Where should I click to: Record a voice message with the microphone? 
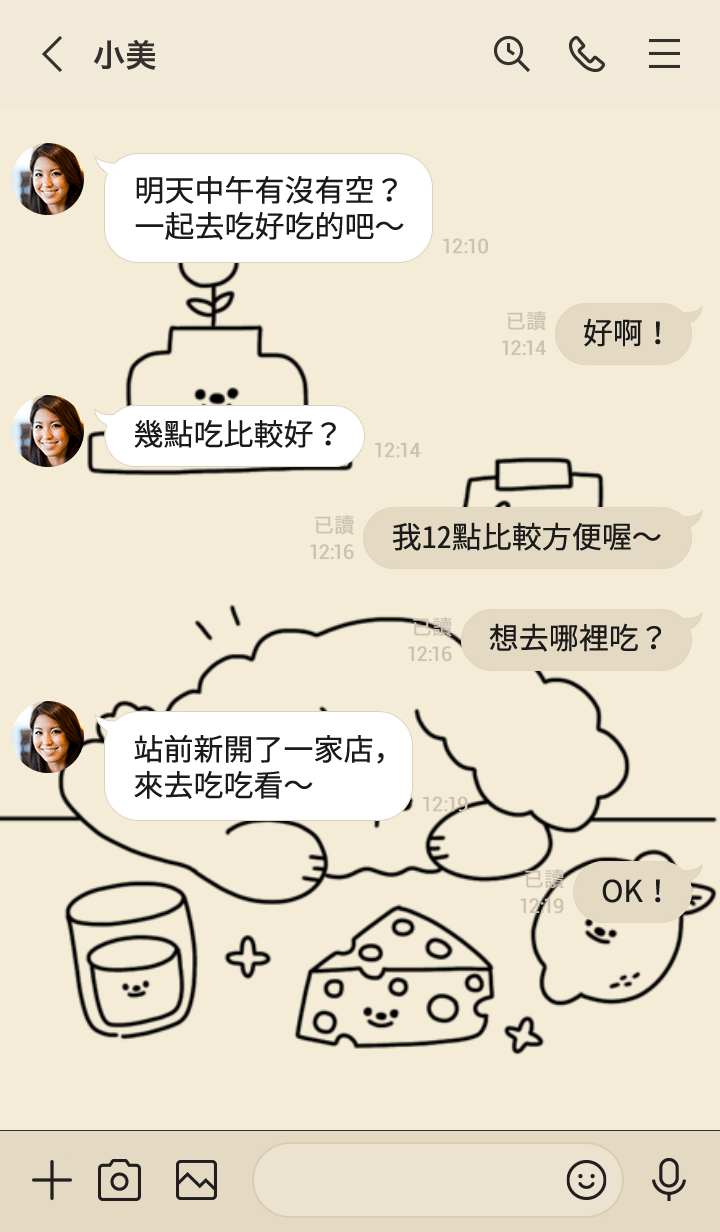click(668, 1180)
